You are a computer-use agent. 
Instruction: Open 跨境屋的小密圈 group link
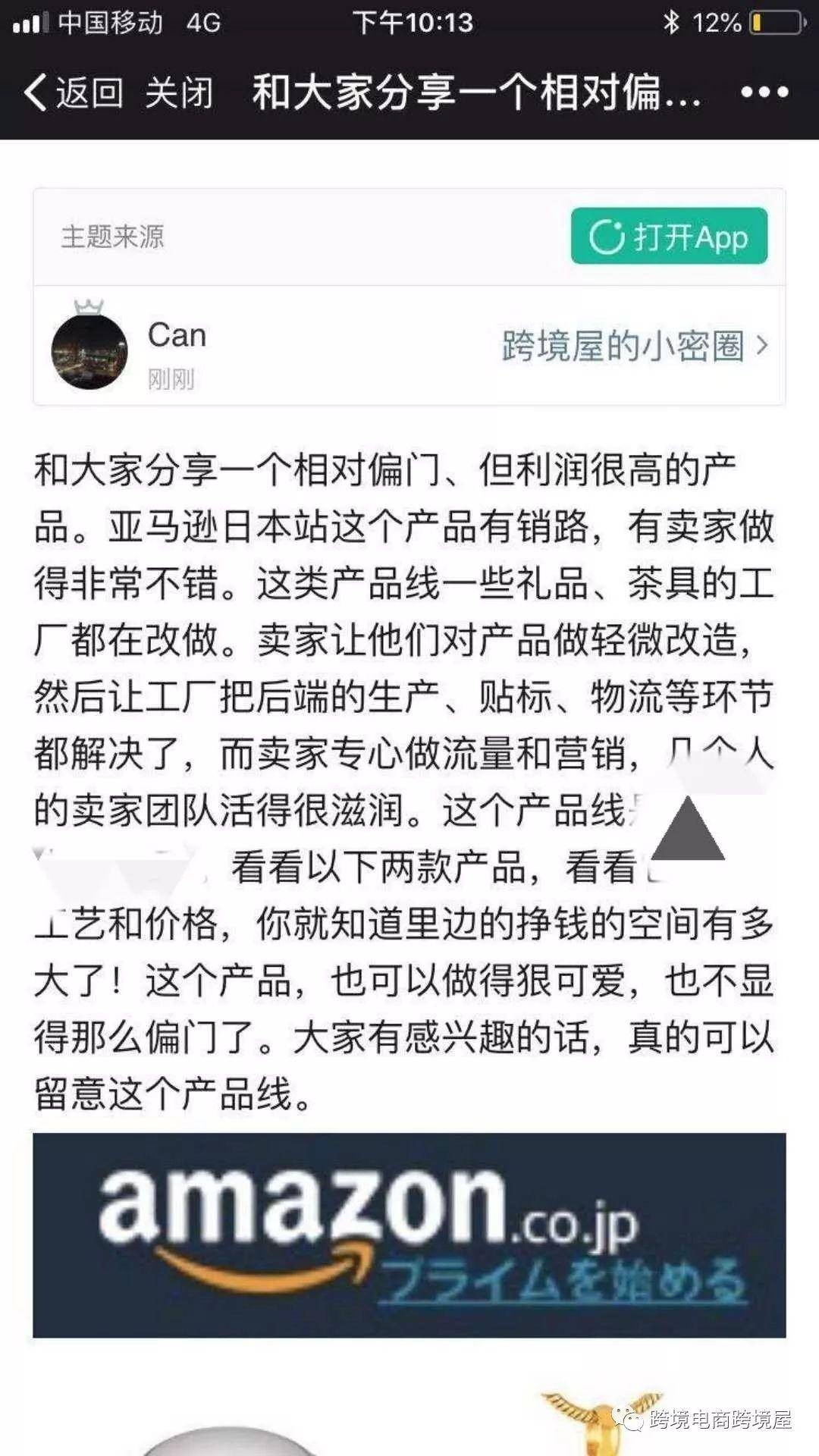tap(634, 346)
